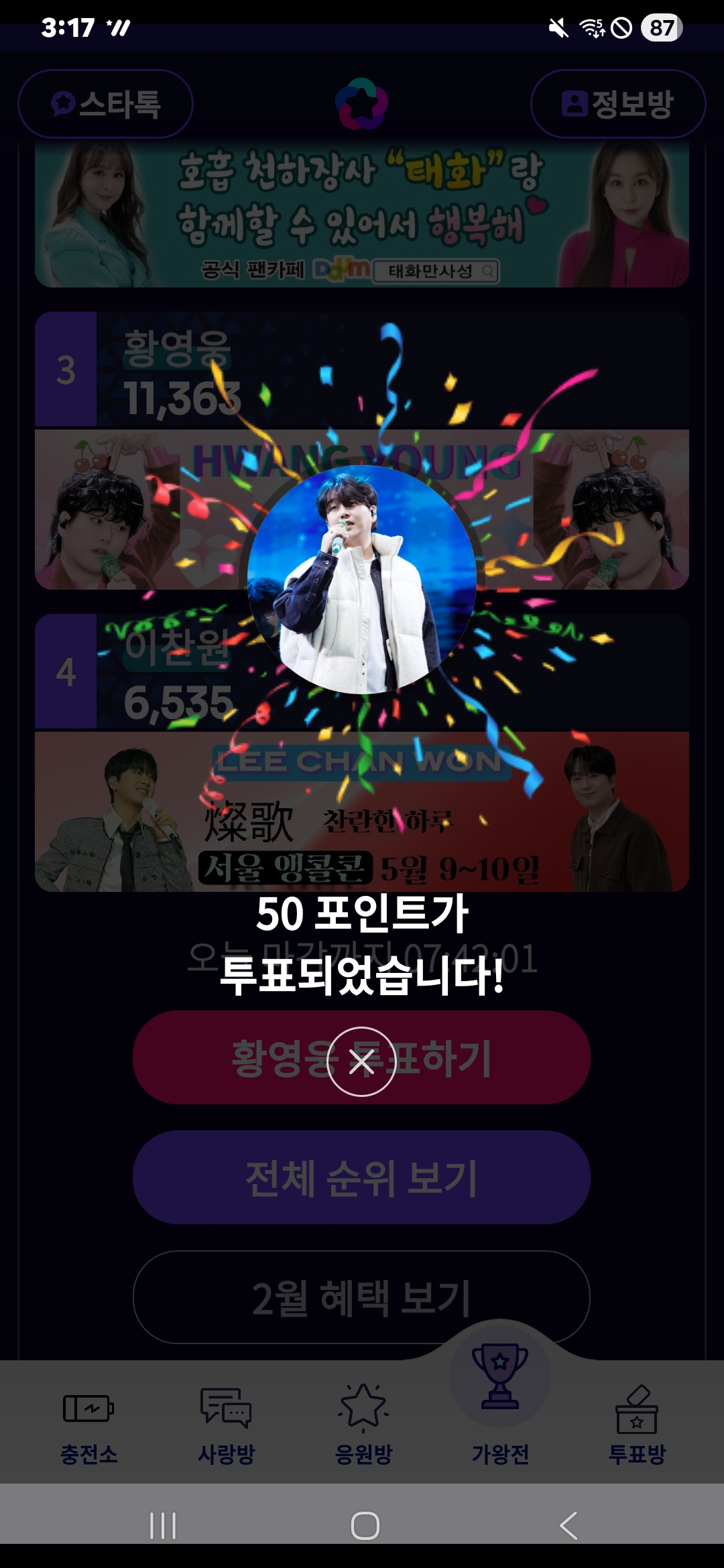The image size is (724, 1568).
Task: Open 정보방 from the top bar
Action: [x=617, y=104]
